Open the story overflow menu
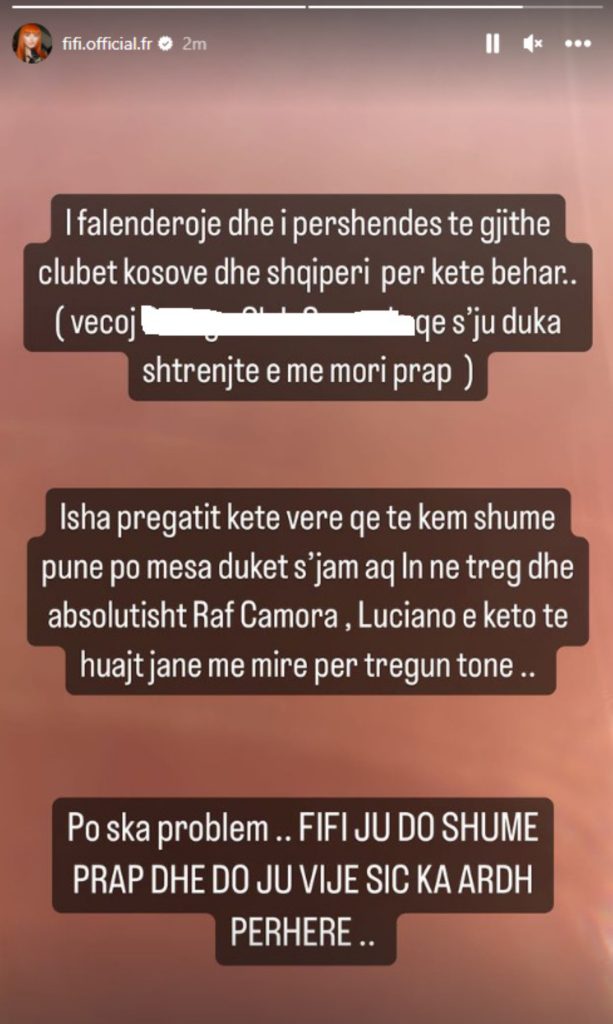613x1024 pixels. [x=578, y=44]
